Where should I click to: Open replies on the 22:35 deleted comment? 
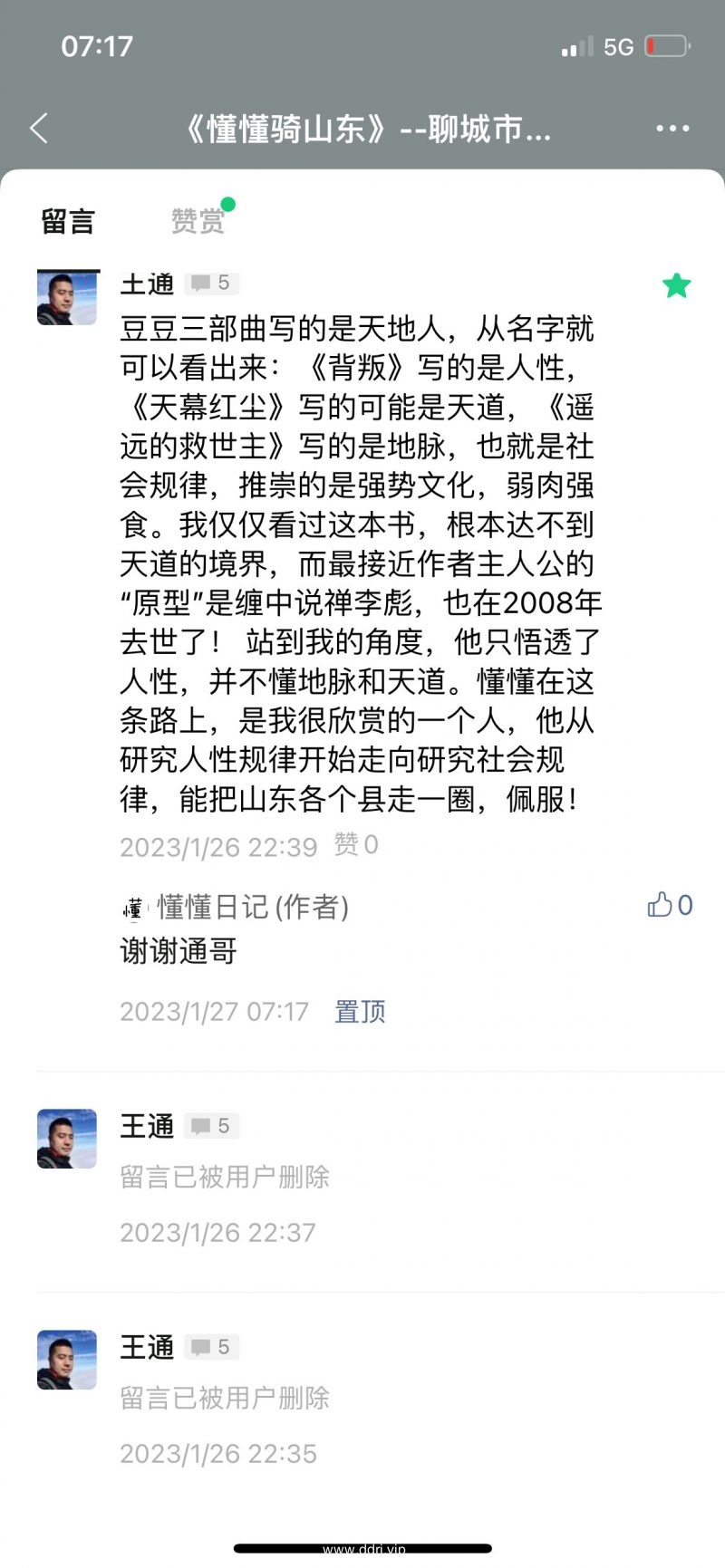[x=211, y=1347]
